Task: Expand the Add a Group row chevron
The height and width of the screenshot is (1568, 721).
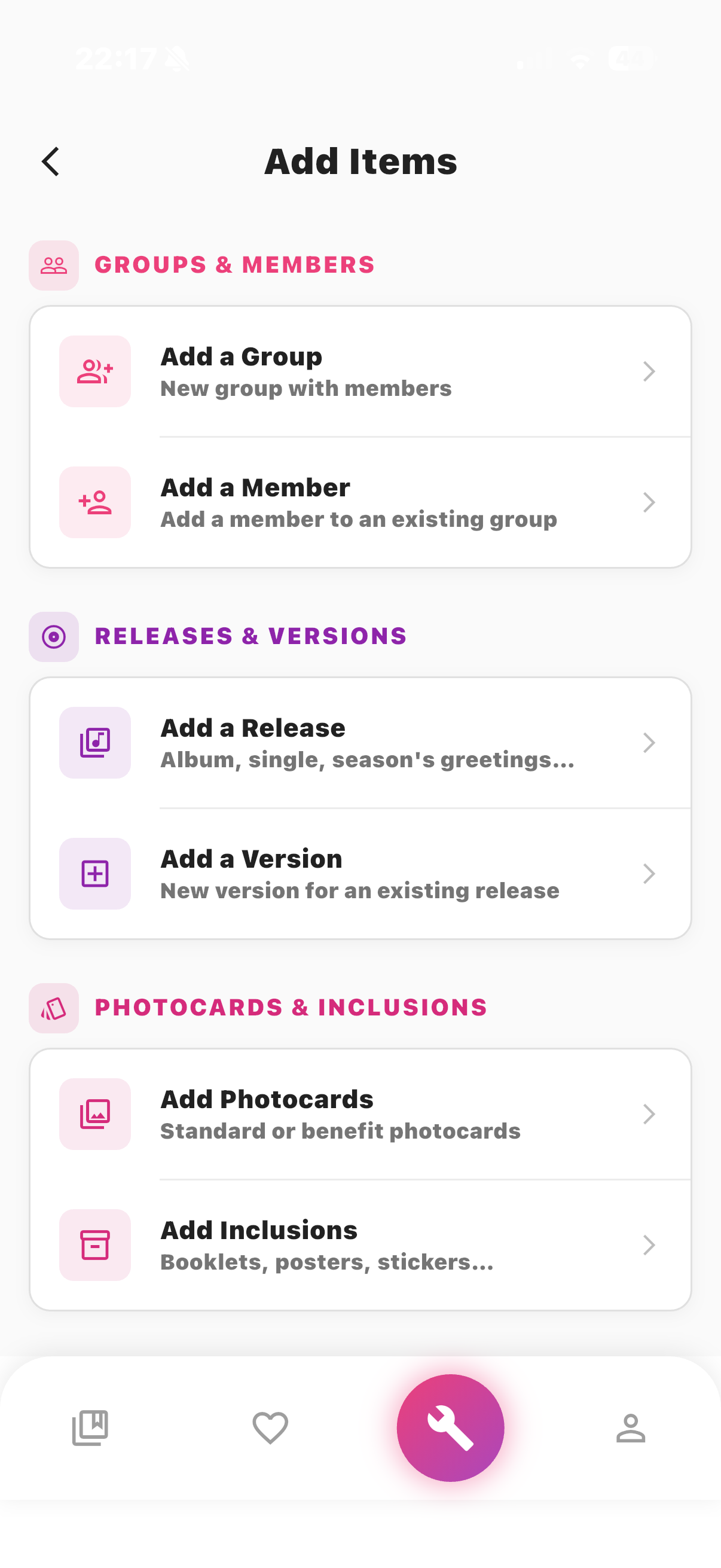Action: [650, 371]
